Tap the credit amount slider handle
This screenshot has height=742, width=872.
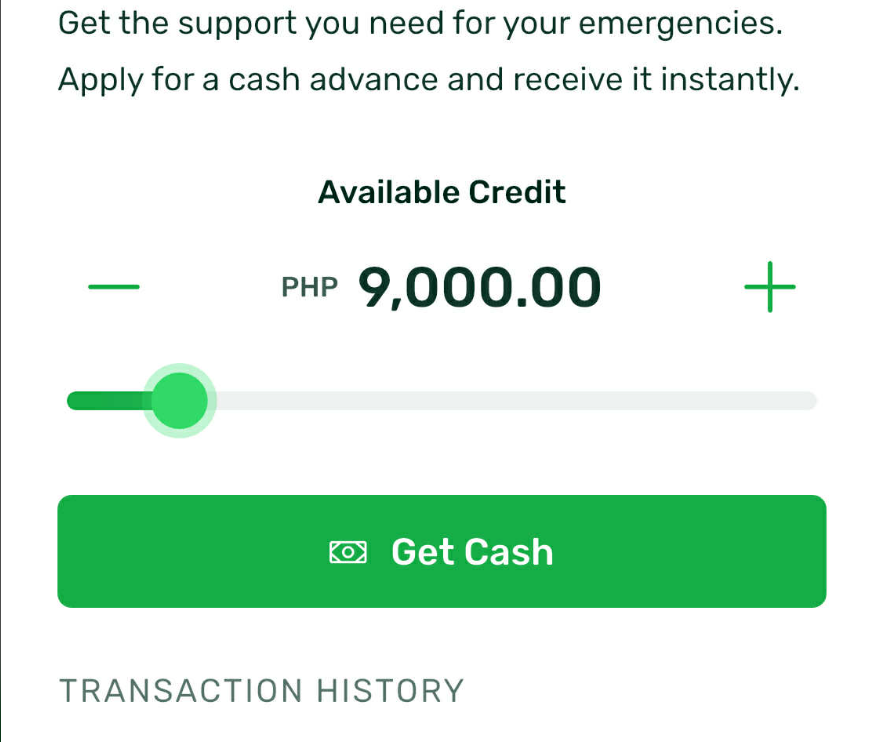[180, 401]
